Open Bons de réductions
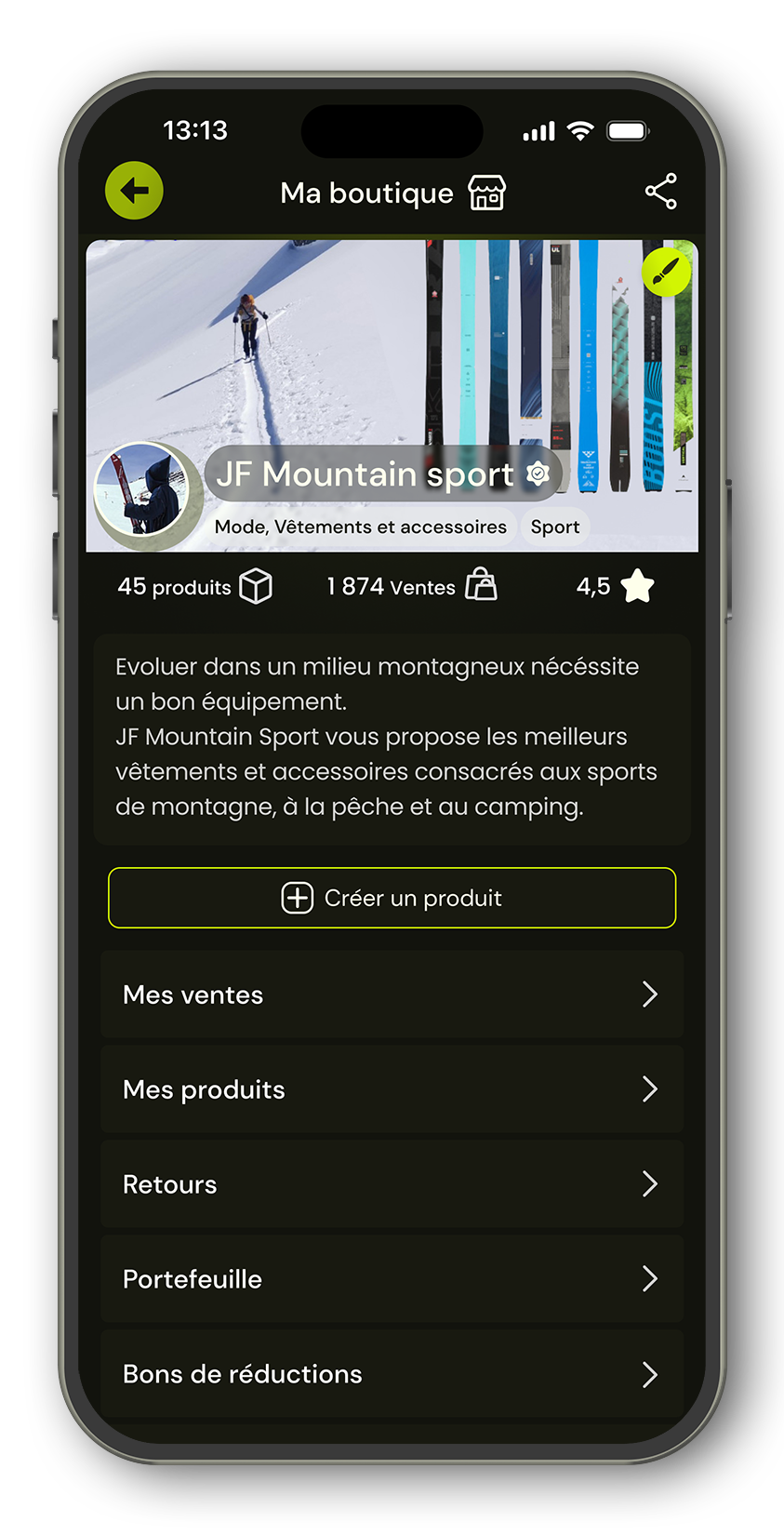784x1535 pixels. click(x=392, y=1374)
